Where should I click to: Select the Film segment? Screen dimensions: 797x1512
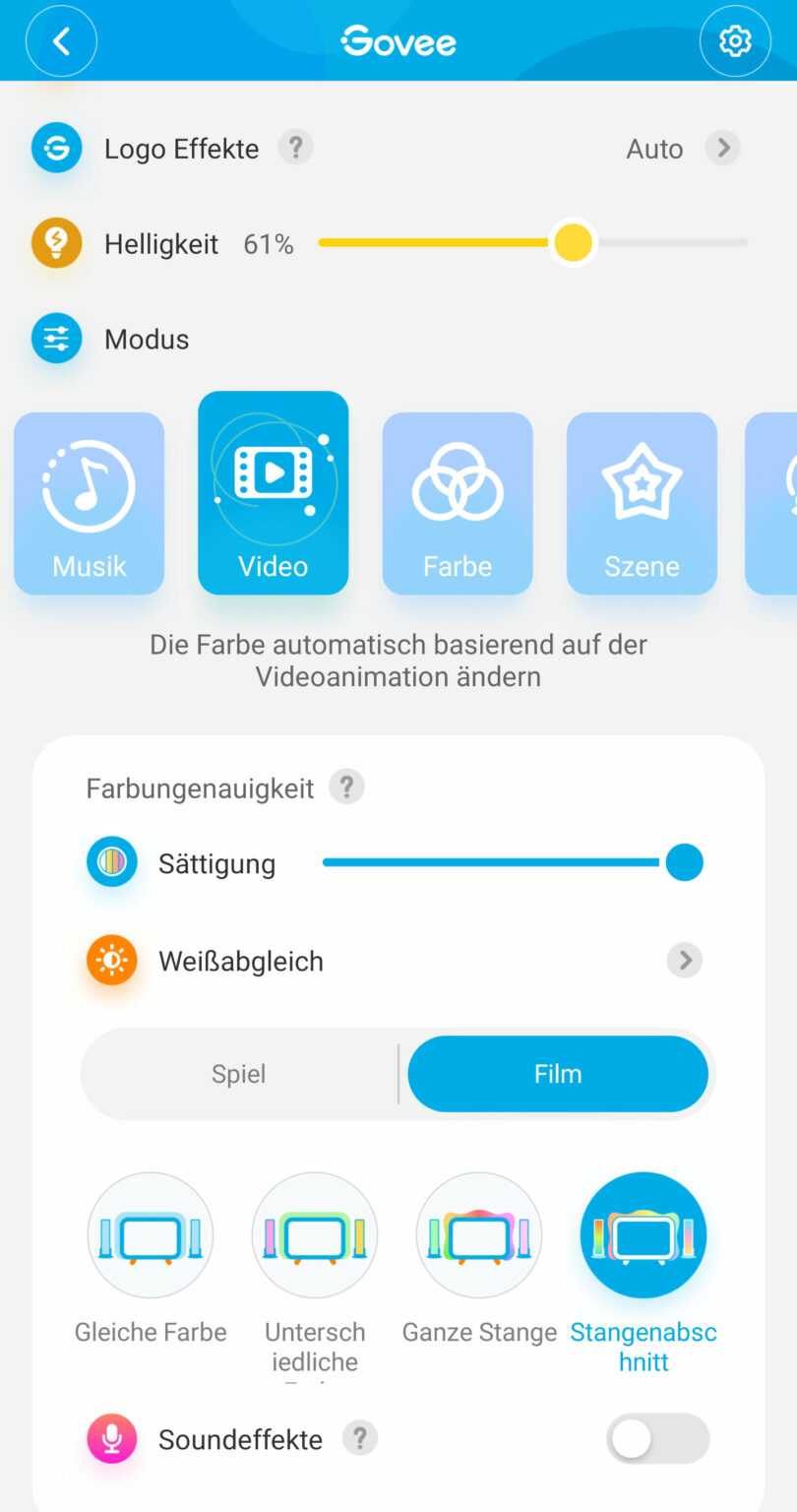558,1074
